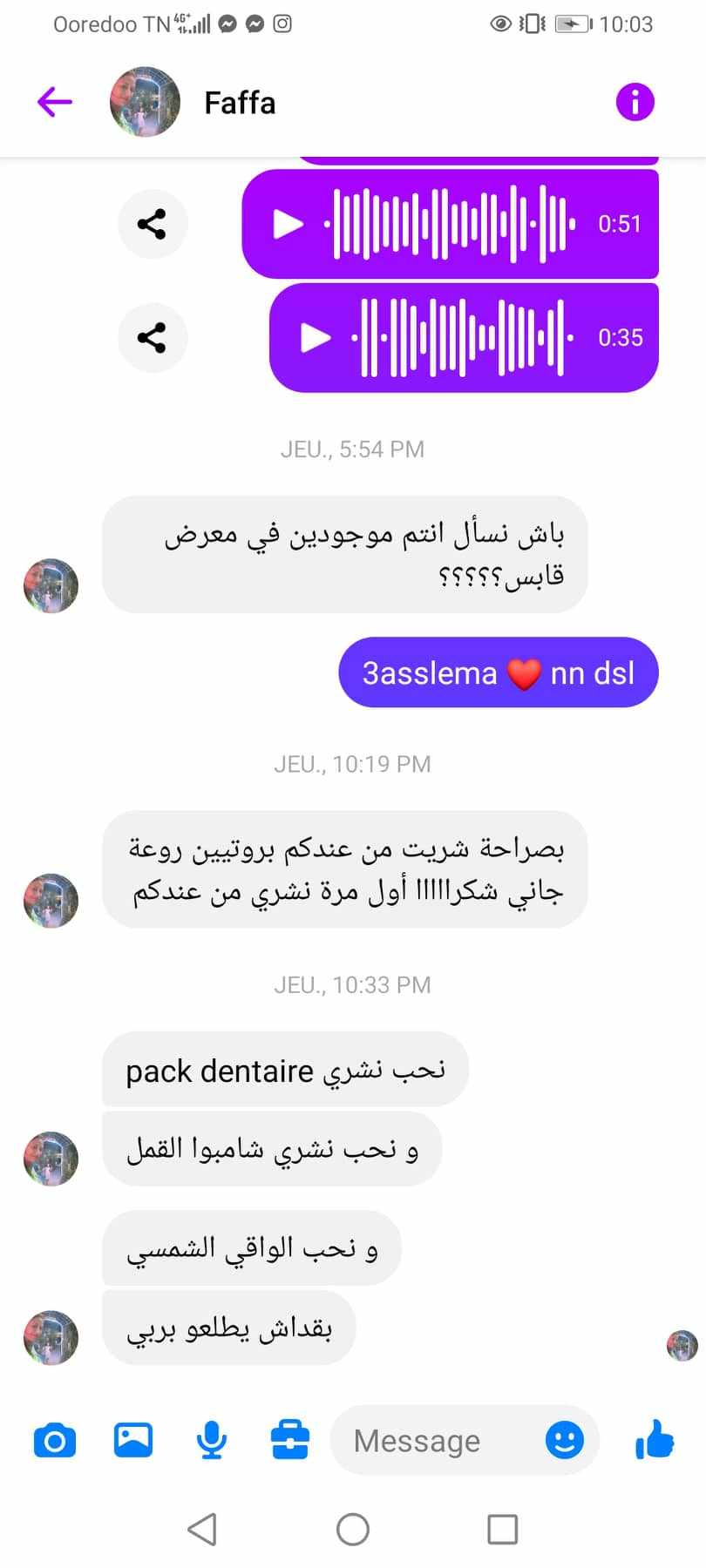Go back from Faffa's chat
706x1568 pixels.
(54, 102)
